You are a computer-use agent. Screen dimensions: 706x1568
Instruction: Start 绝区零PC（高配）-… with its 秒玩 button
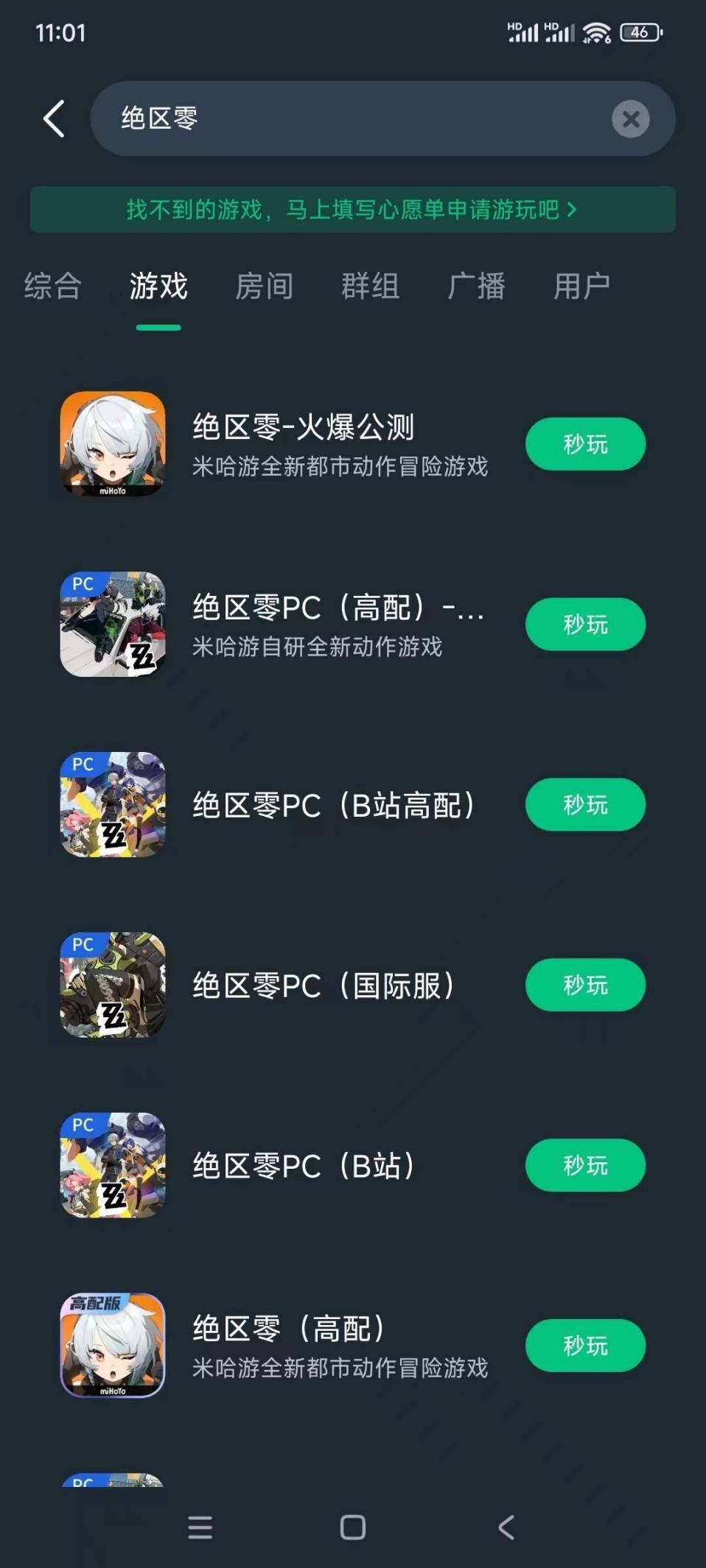(585, 625)
